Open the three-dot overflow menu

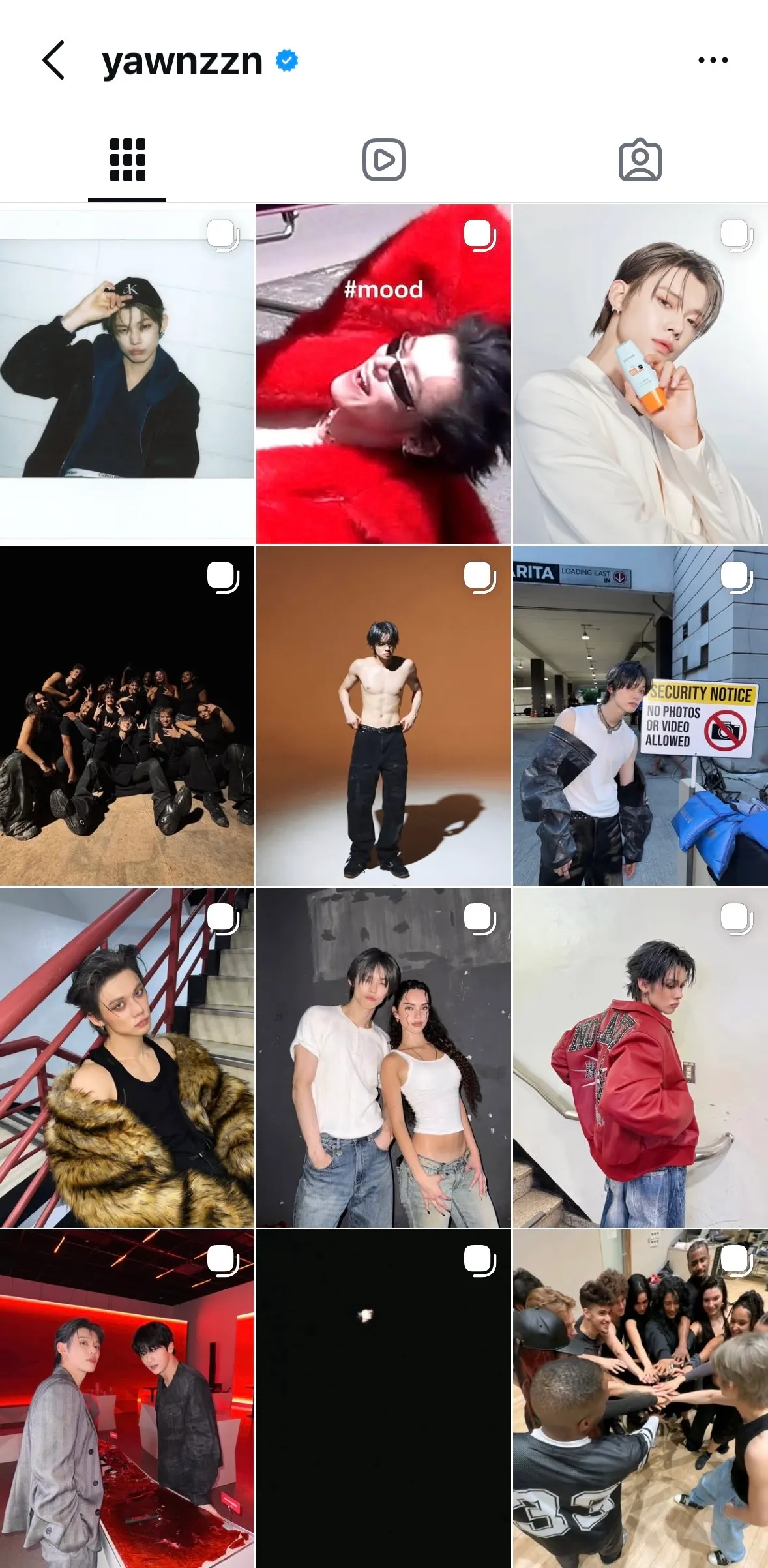tap(713, 60)
